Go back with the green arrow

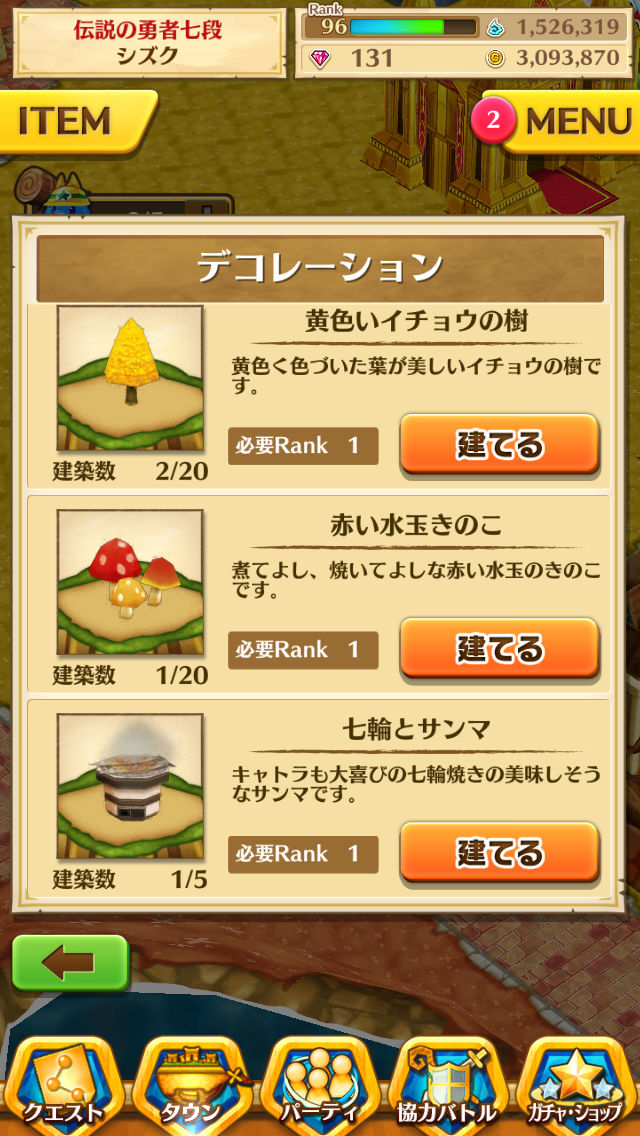point(70,963)
